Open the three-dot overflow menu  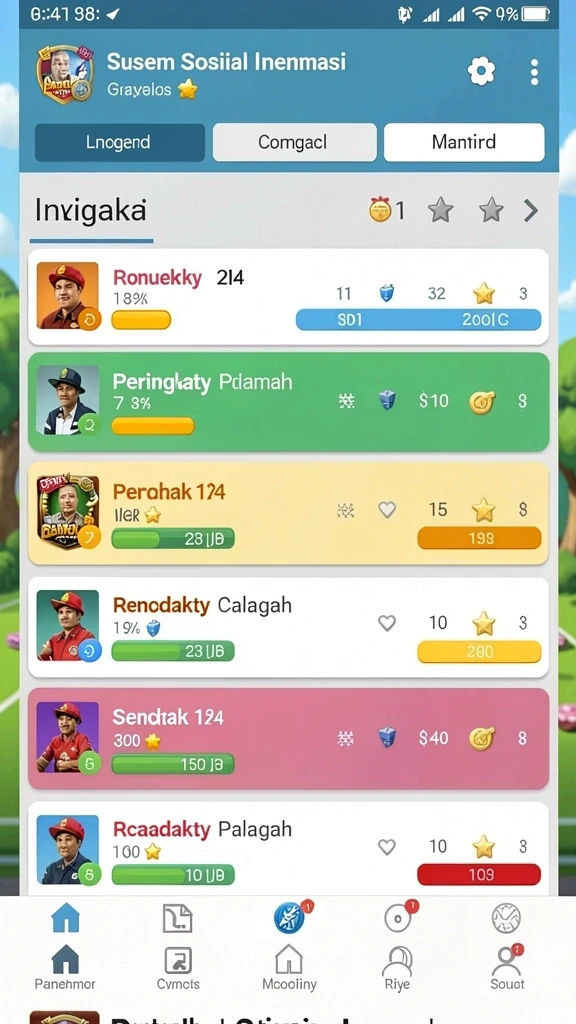tap(534, 72)
